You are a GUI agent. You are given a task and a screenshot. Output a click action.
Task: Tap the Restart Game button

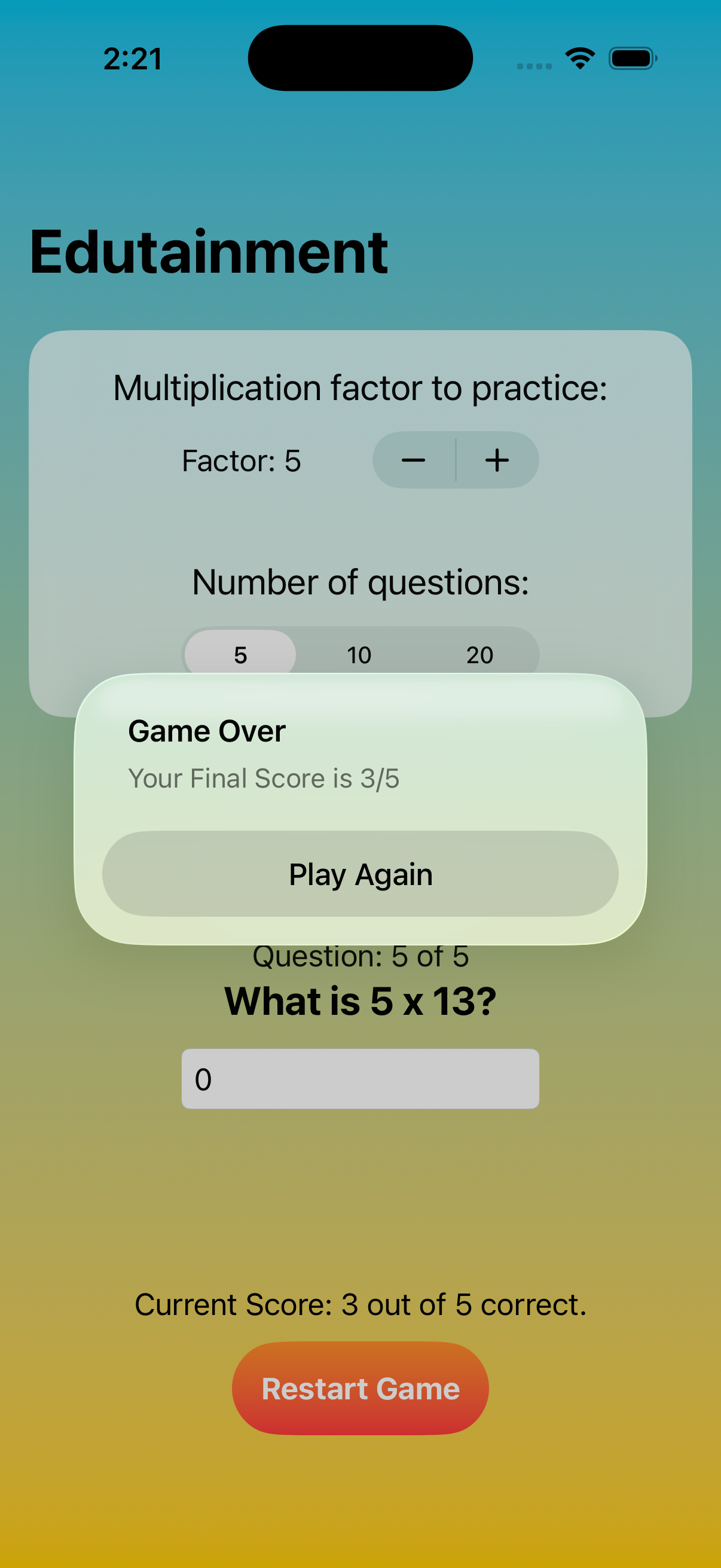tap(360, 1389)
